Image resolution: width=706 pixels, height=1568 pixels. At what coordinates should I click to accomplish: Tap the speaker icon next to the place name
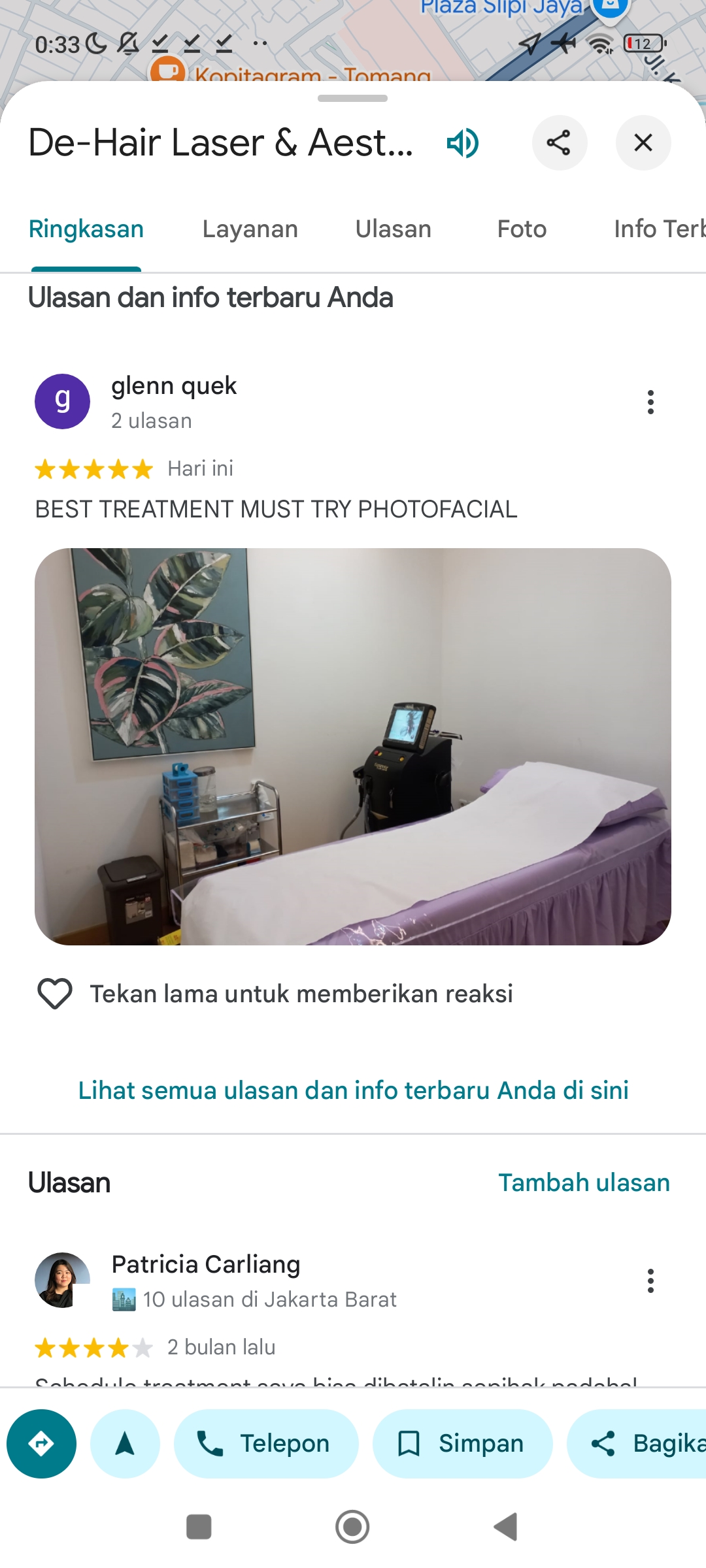pos(463,143)
